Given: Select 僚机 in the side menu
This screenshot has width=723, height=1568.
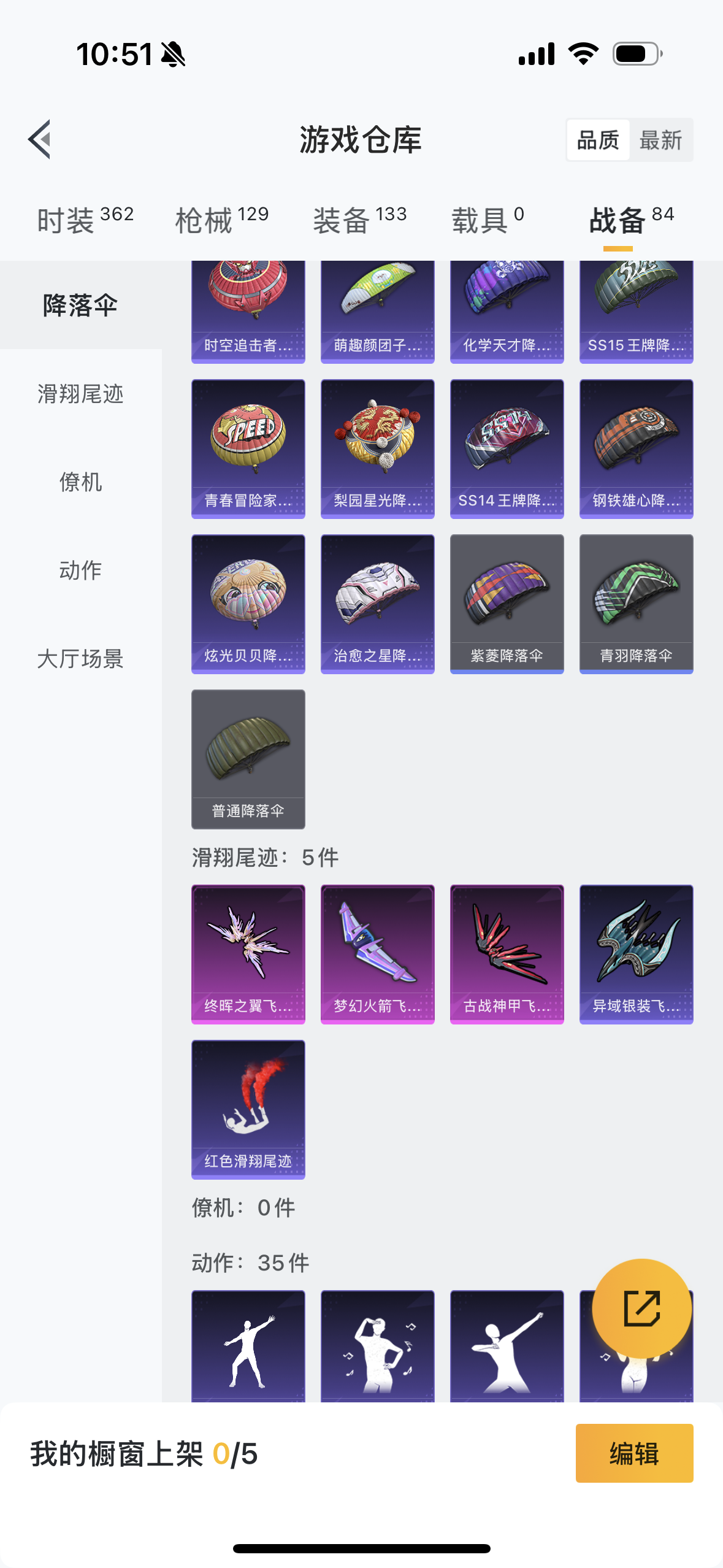Looking at the screenshot, I should [80, 482].
